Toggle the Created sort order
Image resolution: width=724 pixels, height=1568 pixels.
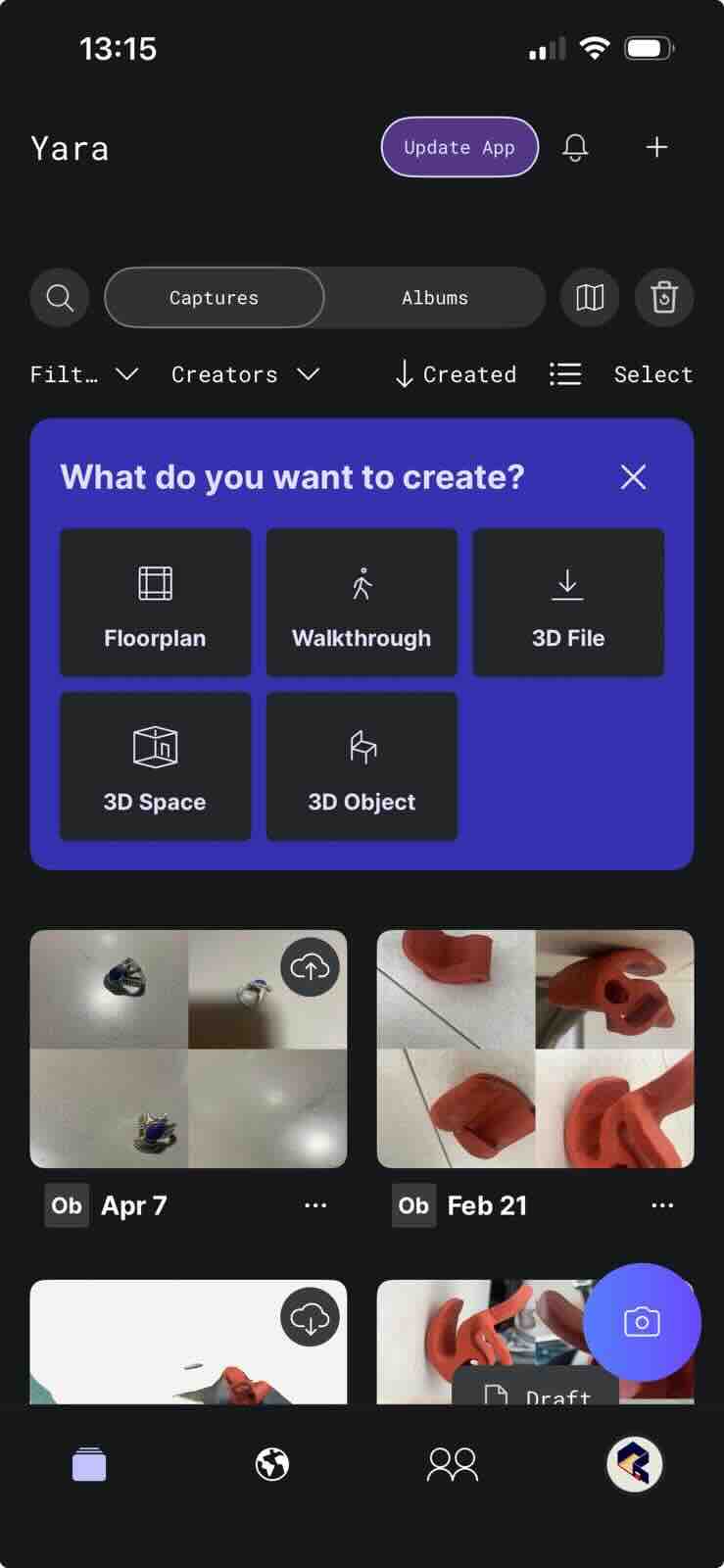456,374
